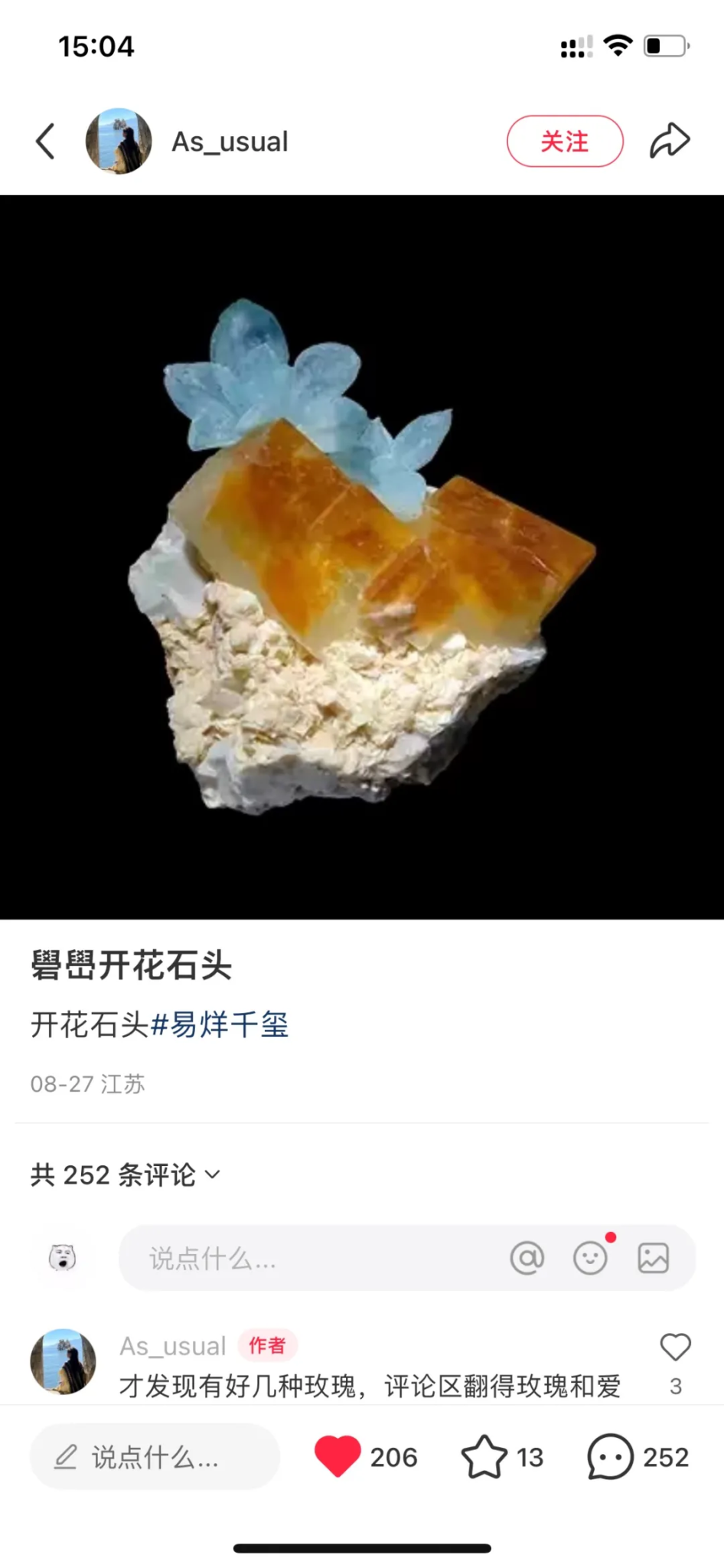Viewport: 724px width, 1568px height.
Task: Share this post via the arrow icon
Action: pyautogui.click(x=670, y=142)
